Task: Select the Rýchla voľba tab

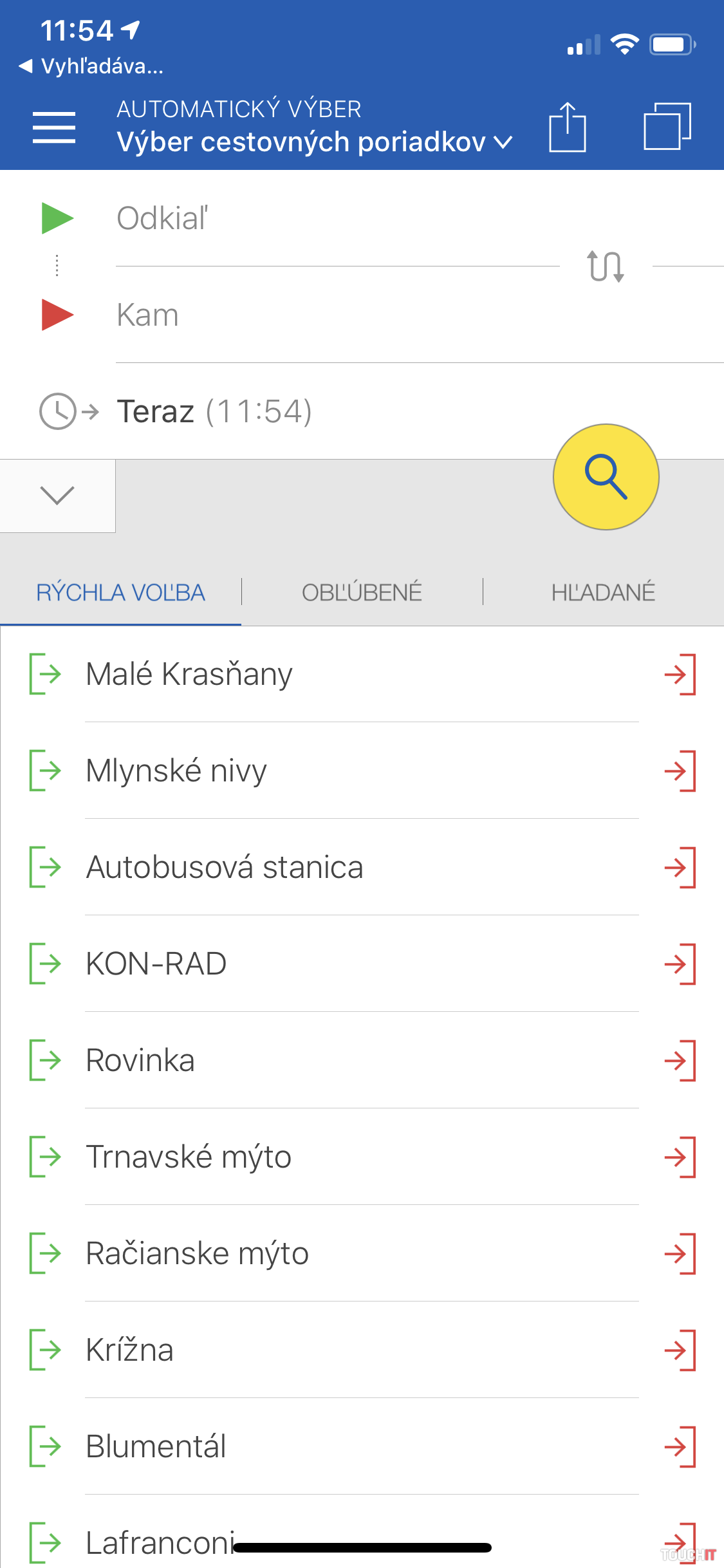Action: pos(120,593)
